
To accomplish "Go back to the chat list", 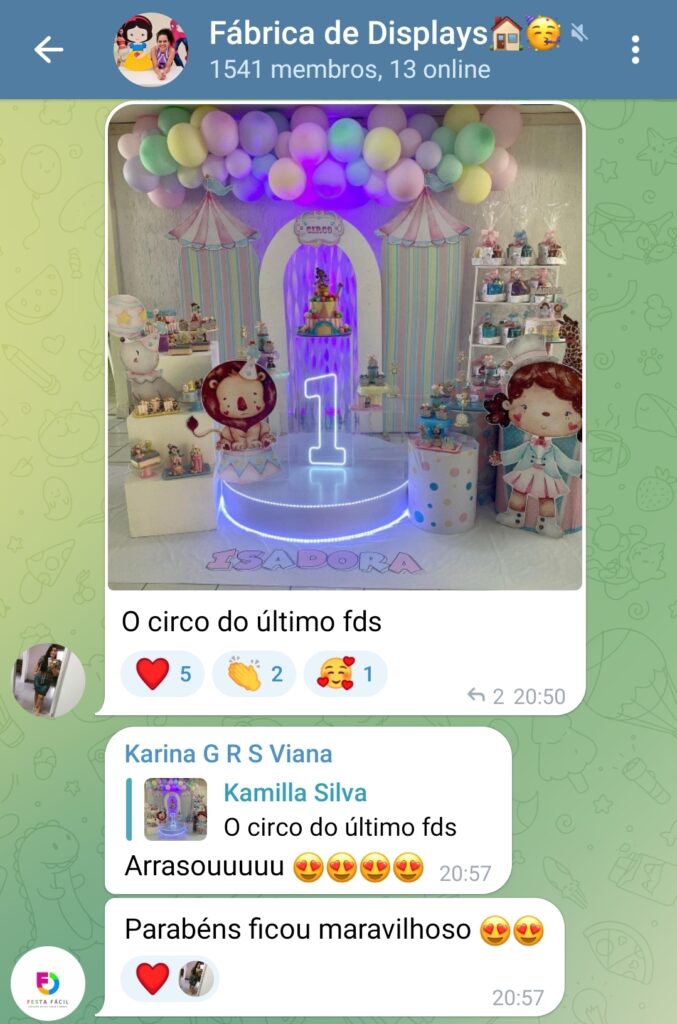I will pos(48,50).
